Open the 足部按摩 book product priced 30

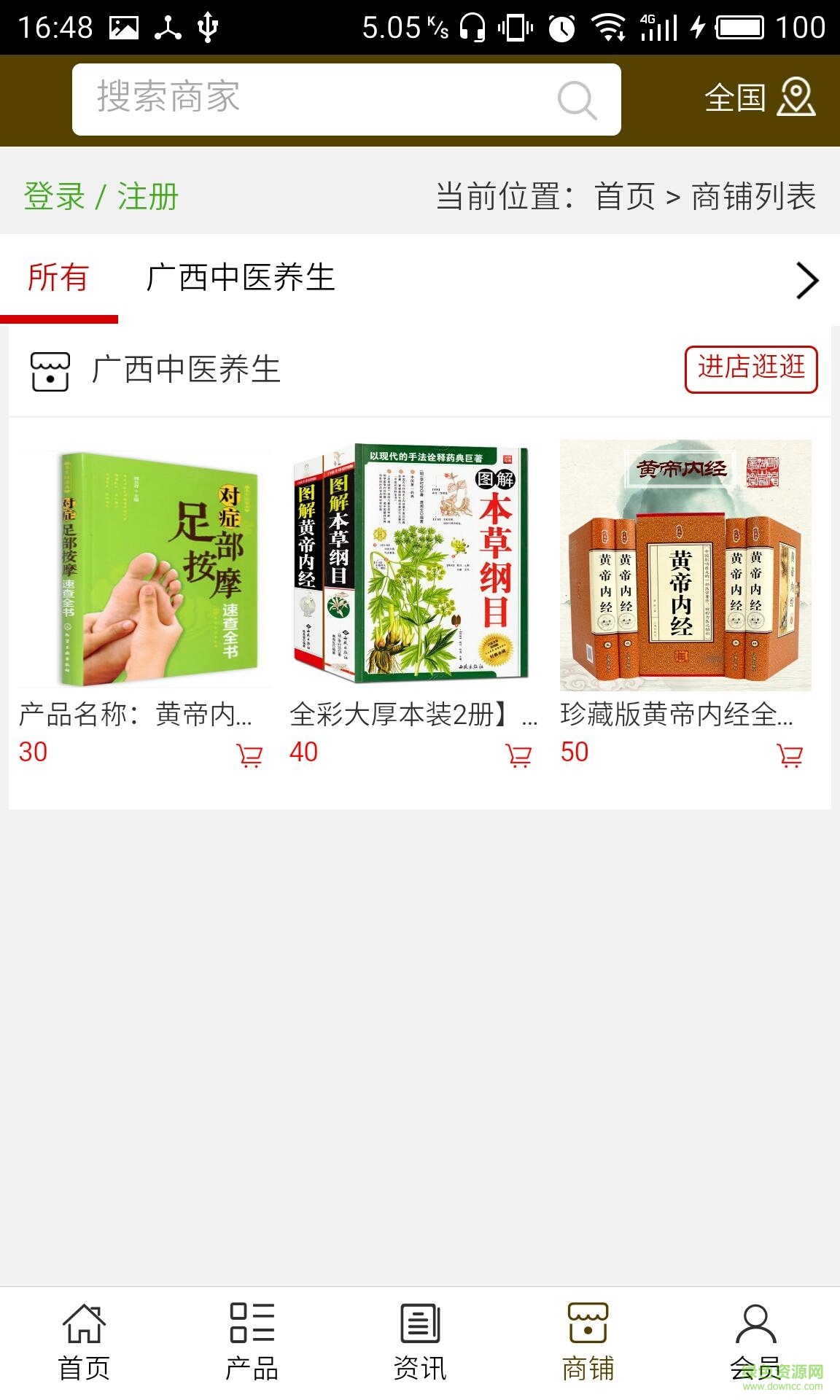(144, 569)
